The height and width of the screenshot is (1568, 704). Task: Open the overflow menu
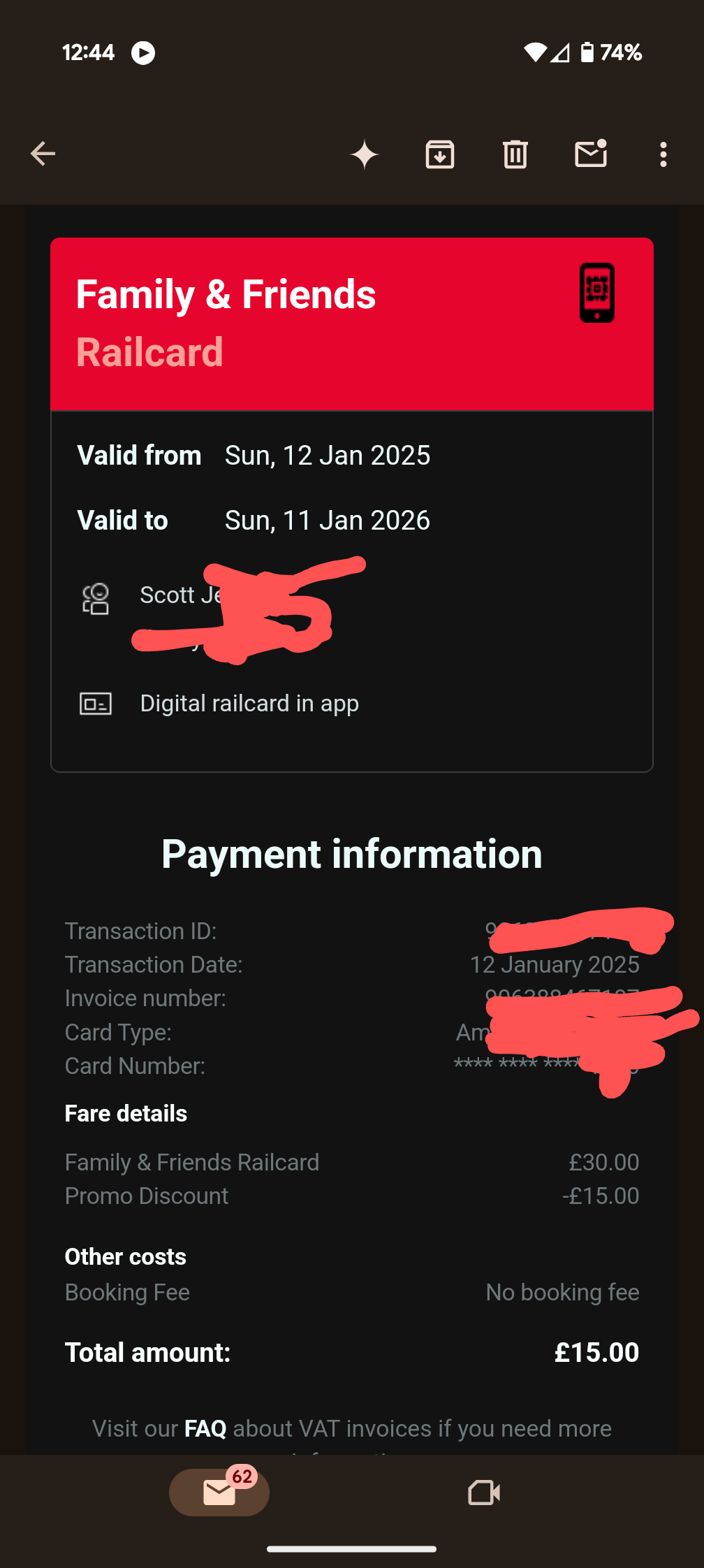click(x=663, y=154)
